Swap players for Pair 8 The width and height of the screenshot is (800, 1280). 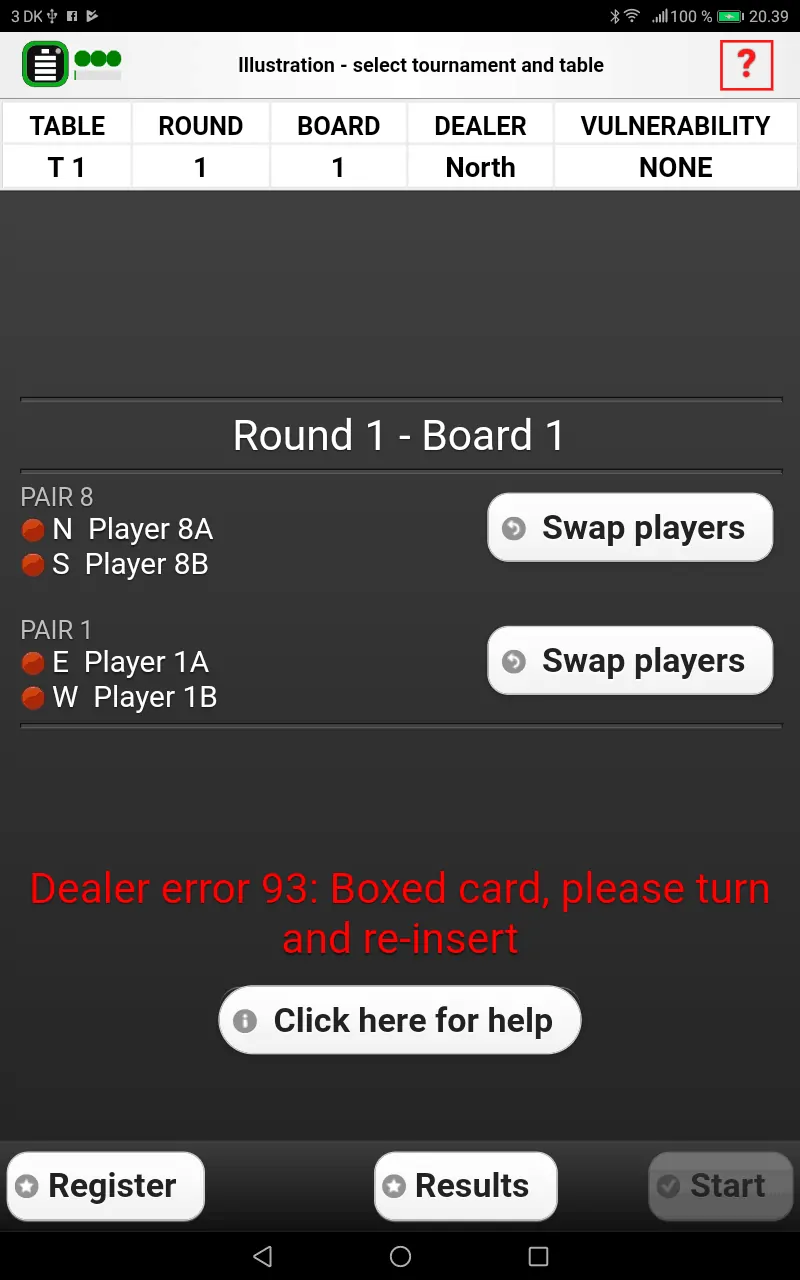pyautogui.click(x=630, y=527)
